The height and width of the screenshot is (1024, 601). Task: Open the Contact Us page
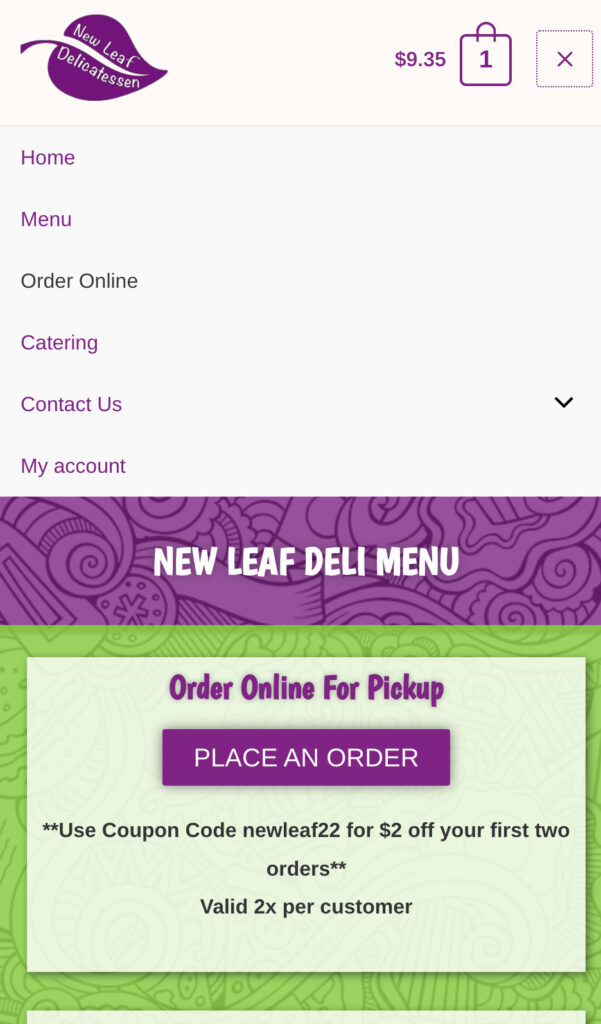71,404
